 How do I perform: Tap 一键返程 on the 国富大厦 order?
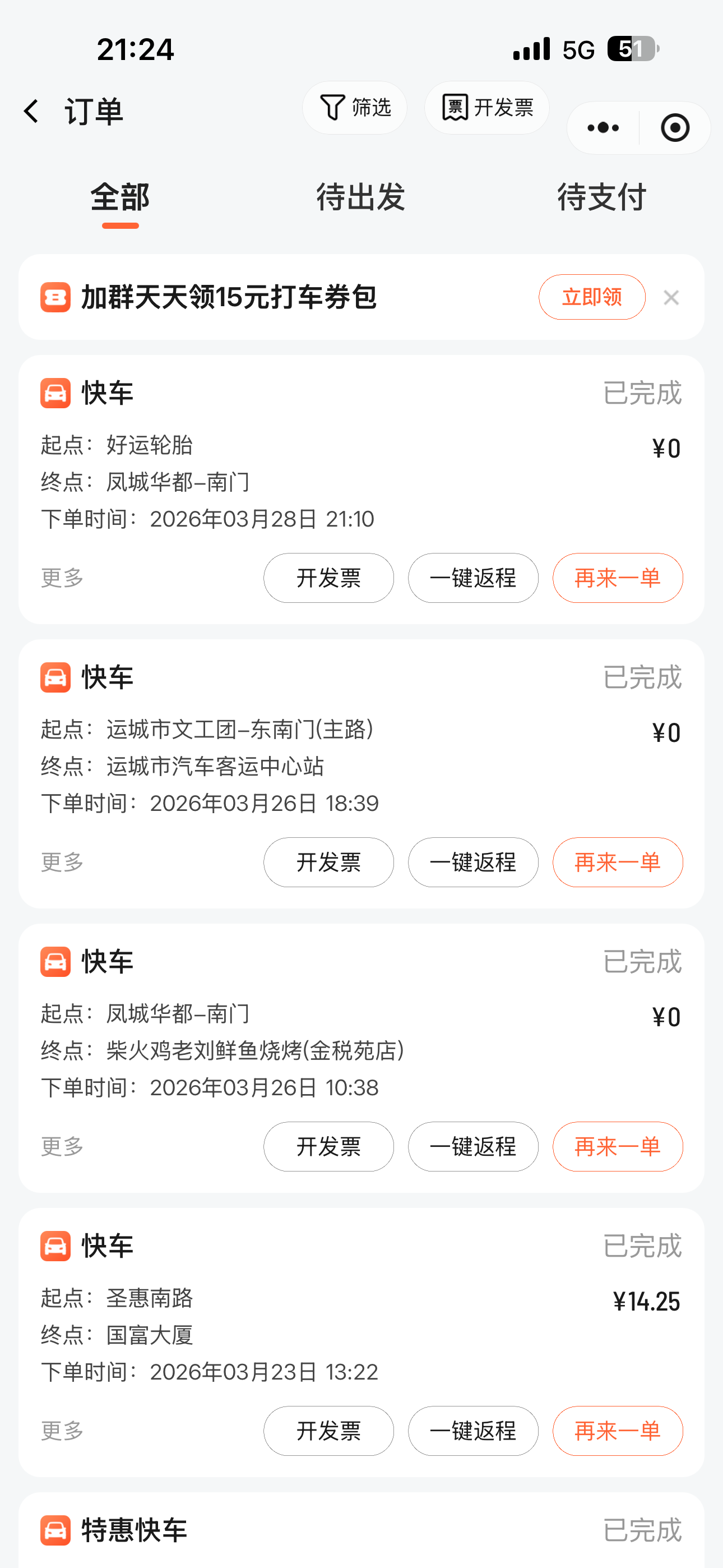pos(473,1431)
